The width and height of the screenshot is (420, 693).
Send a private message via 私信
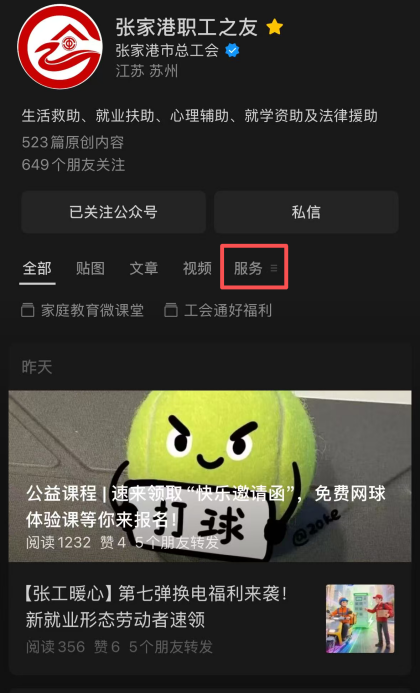306,212
